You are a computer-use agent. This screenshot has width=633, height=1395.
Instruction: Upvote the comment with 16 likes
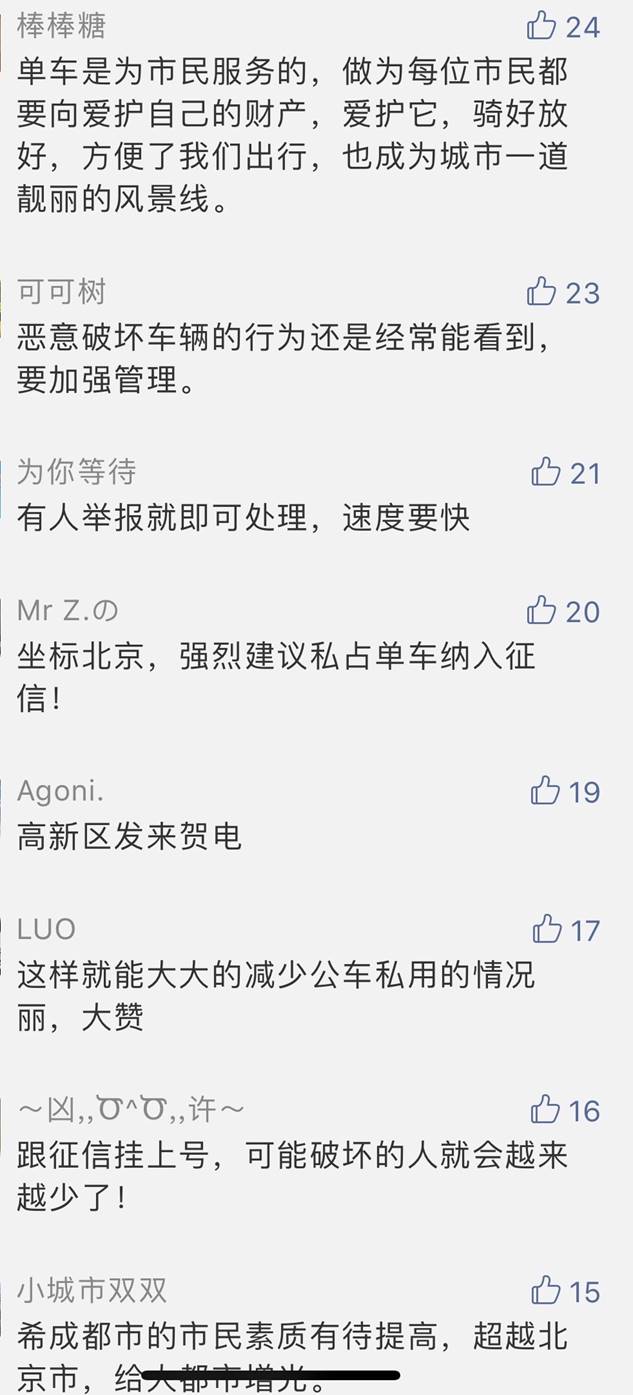(x=546, y=1109)
